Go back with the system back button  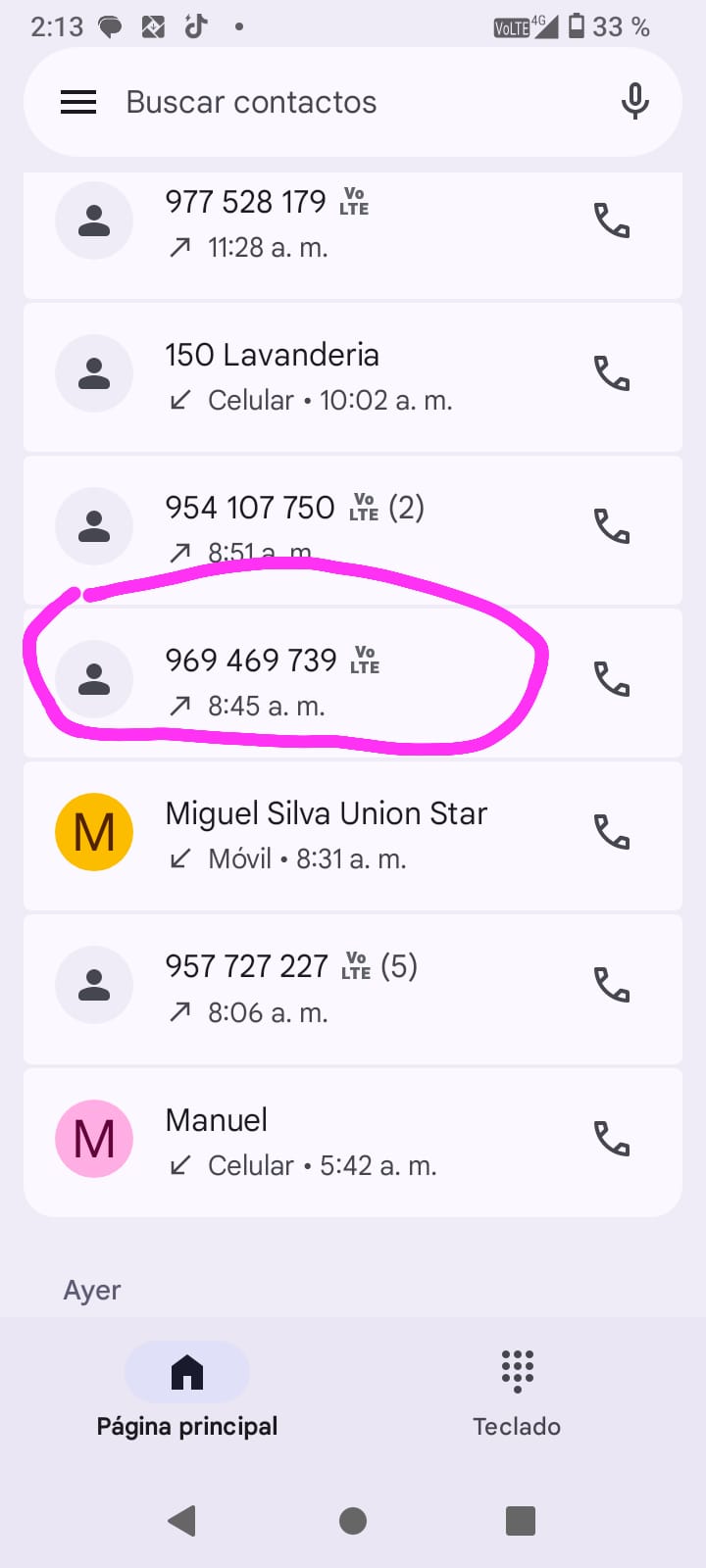182,1520
